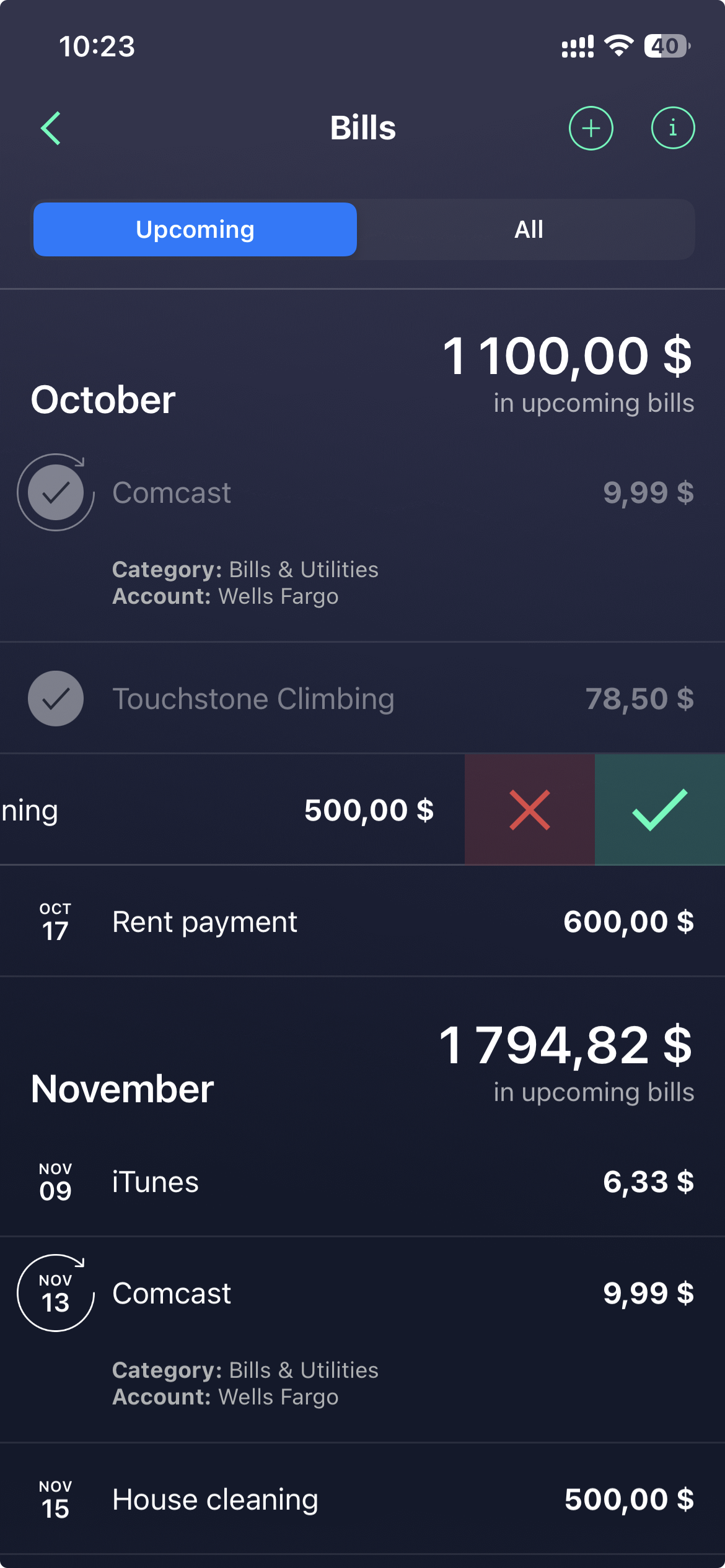This screenshot has height=1568, width=725.
Task: Tap the Nov 13 recurring icon for Comcast
Action: point(55,1292)
